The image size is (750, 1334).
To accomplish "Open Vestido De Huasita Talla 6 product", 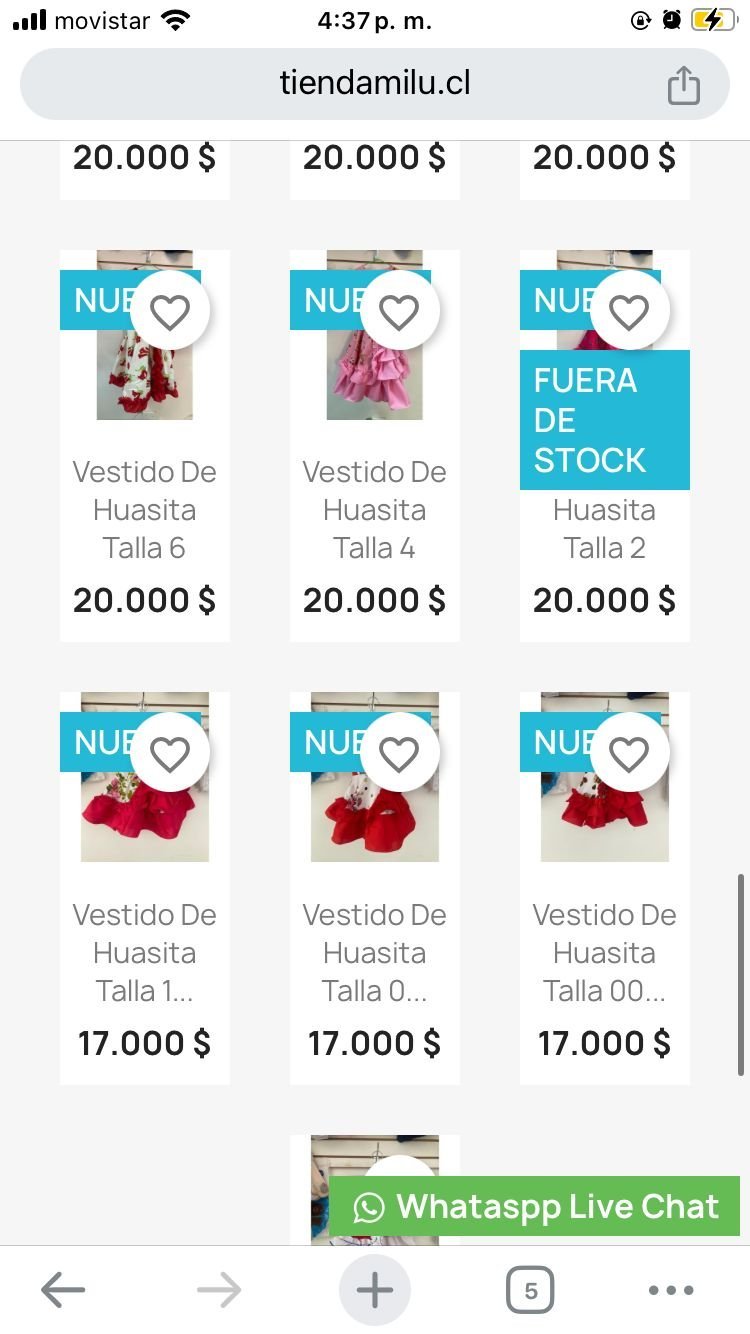I will pyautogui.click(x=144, y=510).
